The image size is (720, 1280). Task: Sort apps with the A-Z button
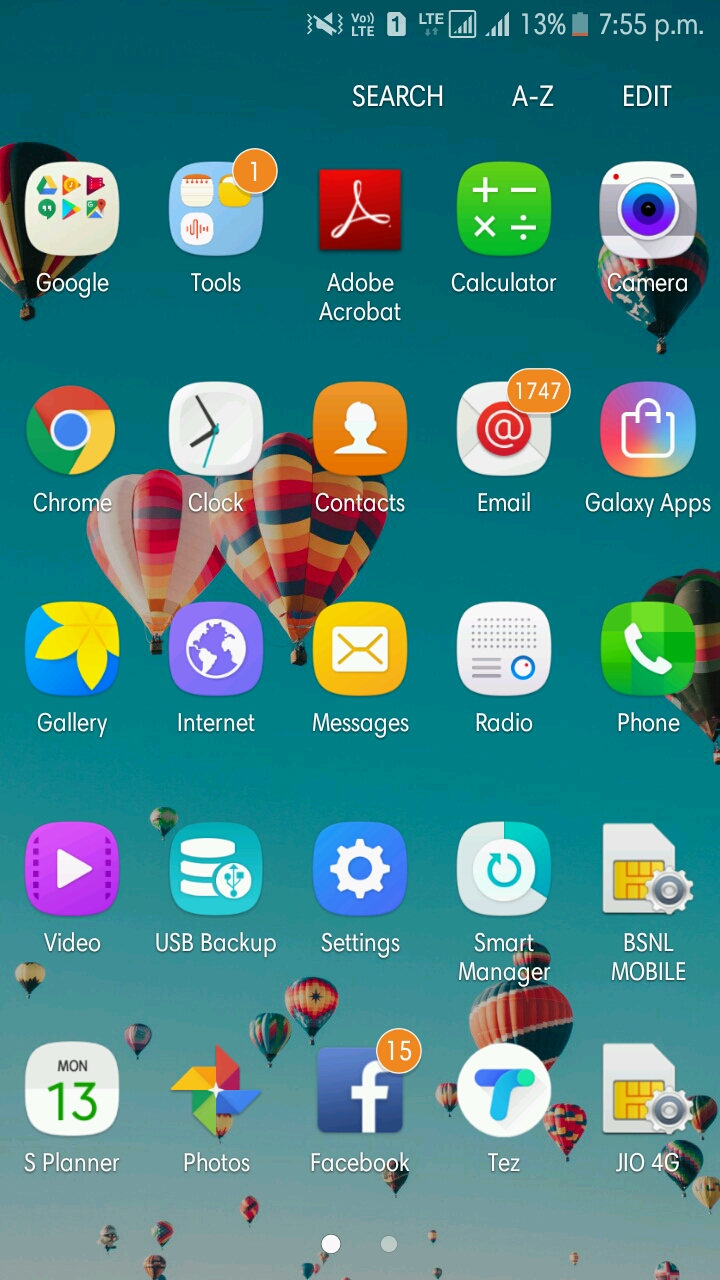coord(532,97)
